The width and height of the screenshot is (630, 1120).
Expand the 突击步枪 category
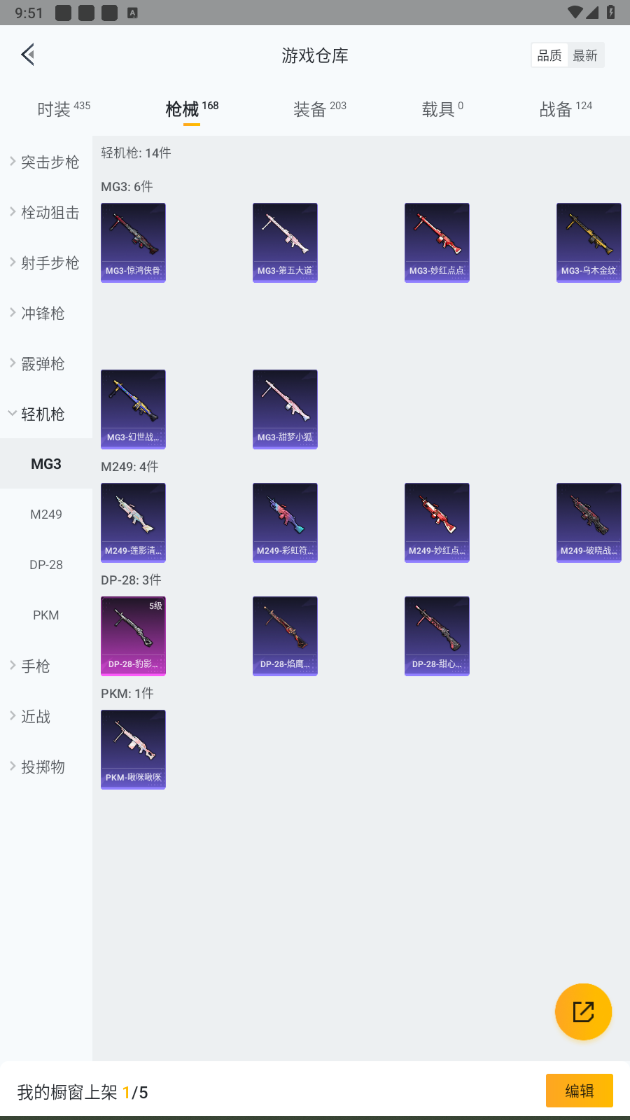46,162
